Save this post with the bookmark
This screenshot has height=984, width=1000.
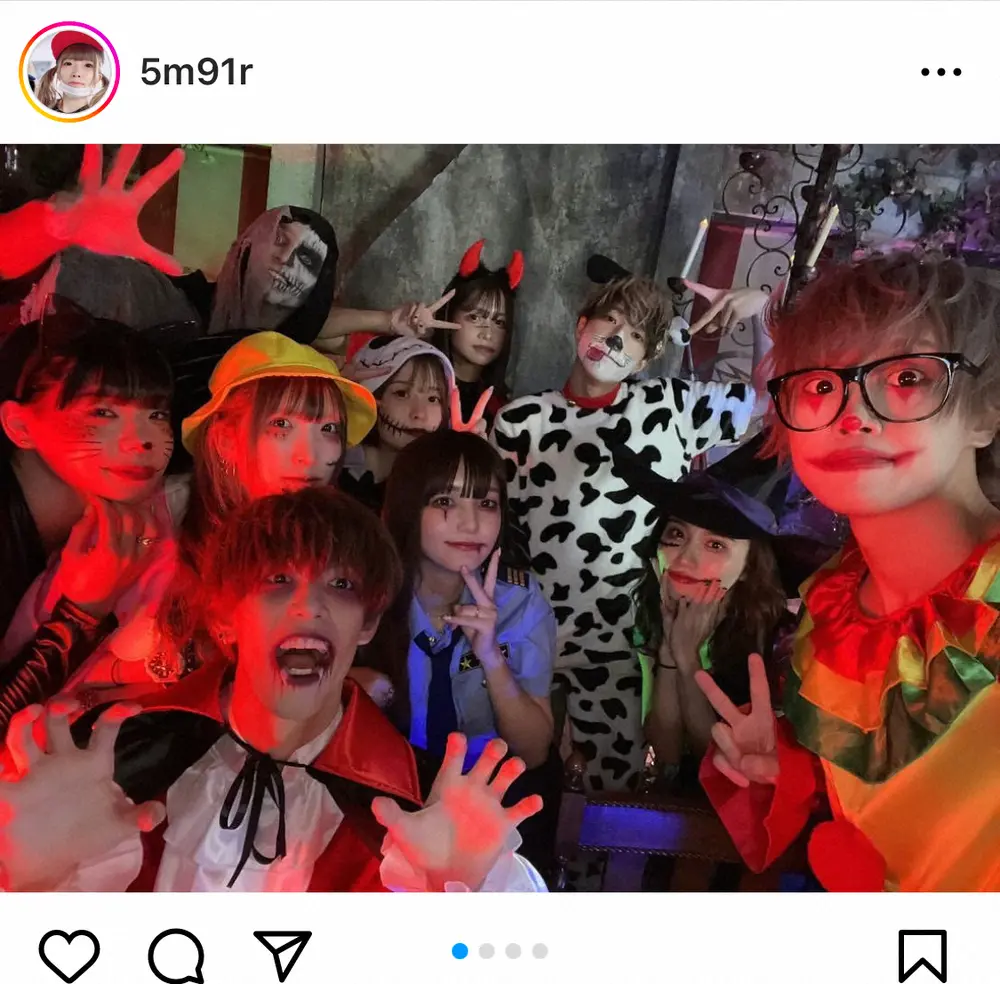(x=922, y=954)
